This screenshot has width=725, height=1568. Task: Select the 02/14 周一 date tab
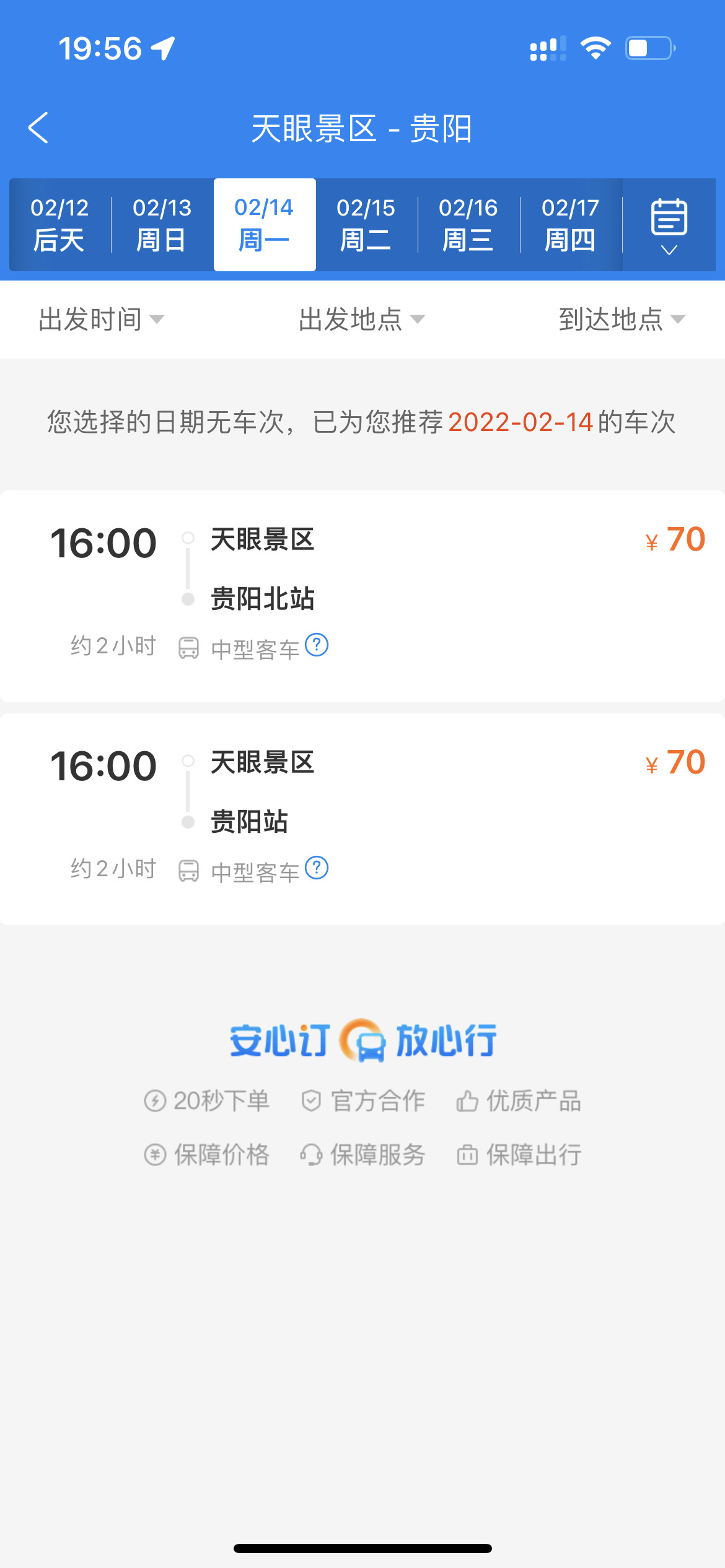pos(265,225)
